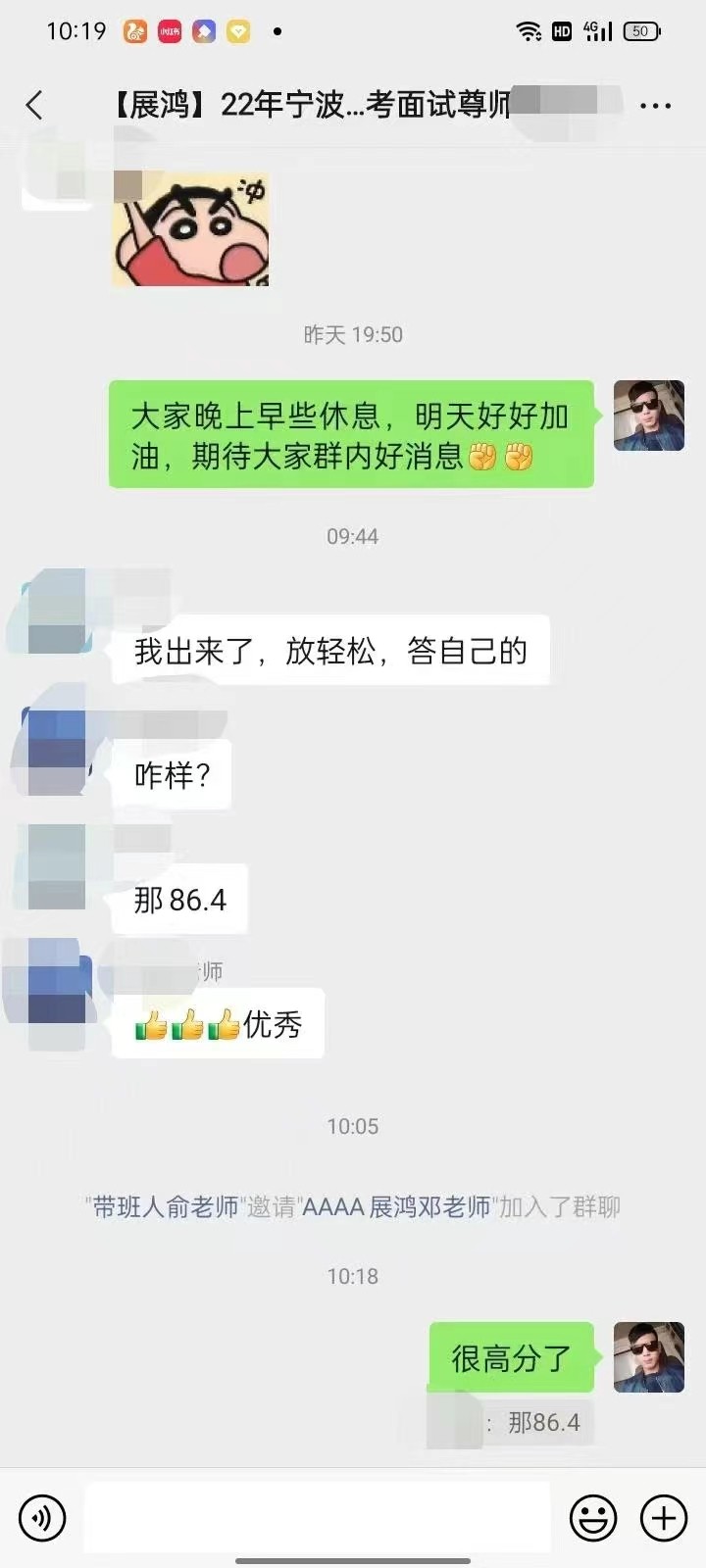The width and height of the screenshot is (706, 1568).
Task: Open profile of 带班人俞老师 in join notice
Action: (165, 1207)
